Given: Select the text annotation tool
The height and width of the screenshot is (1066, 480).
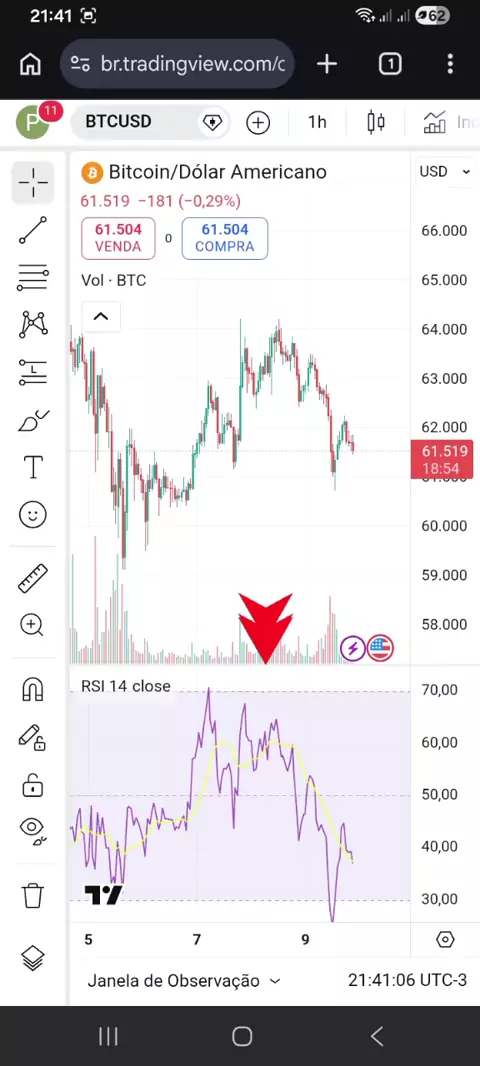Looking at the screenshot, I should pos(33,467).
